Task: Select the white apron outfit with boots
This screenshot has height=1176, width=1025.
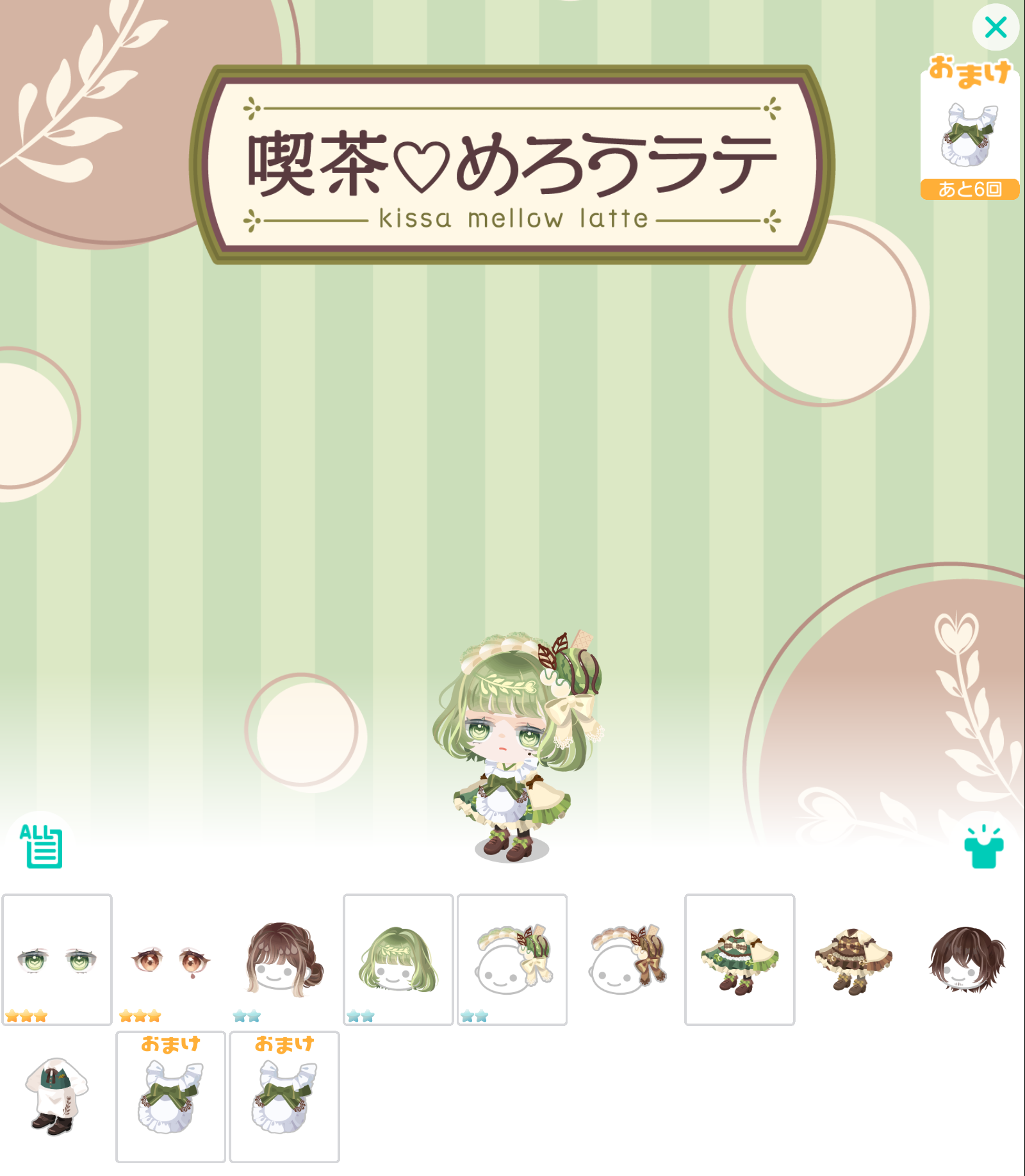Action: (x=57, y=1096)
